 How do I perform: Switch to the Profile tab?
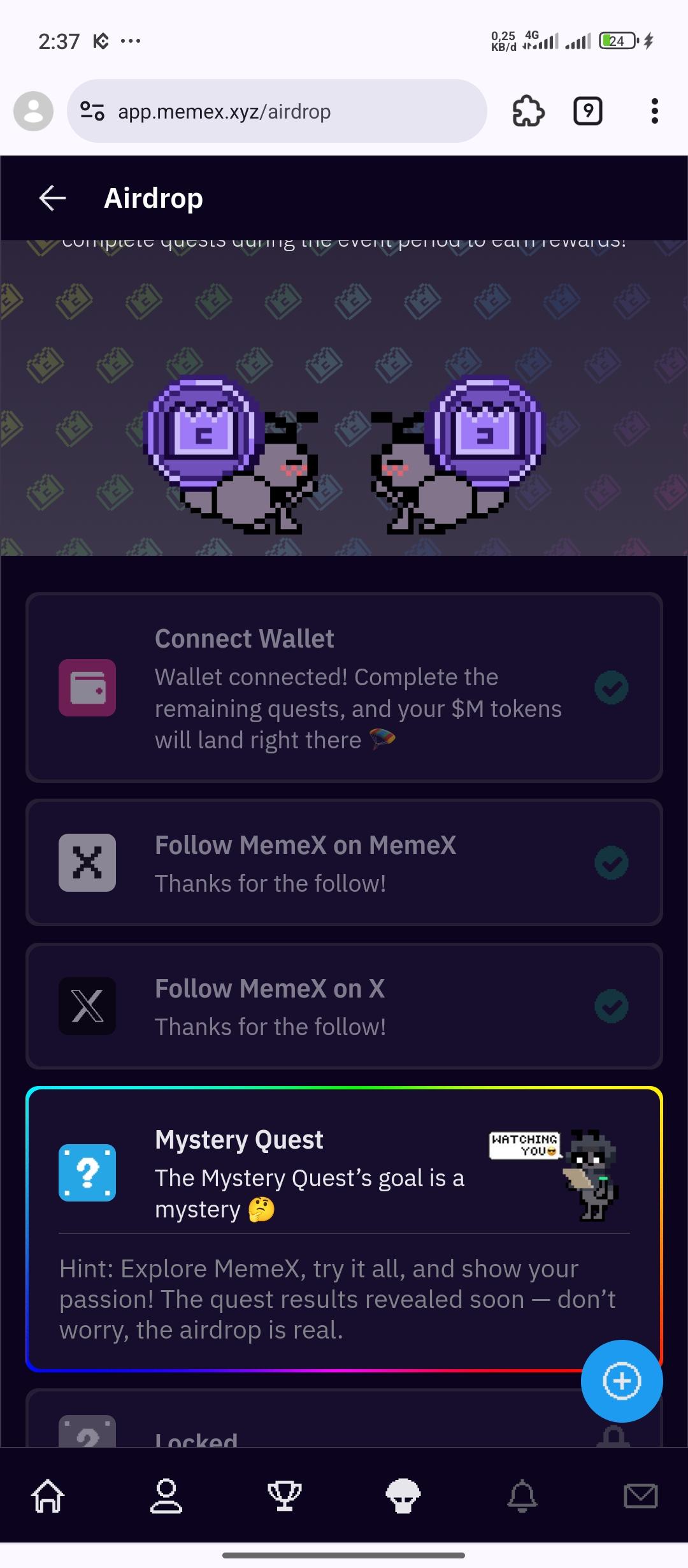[x=166, y=1496]
